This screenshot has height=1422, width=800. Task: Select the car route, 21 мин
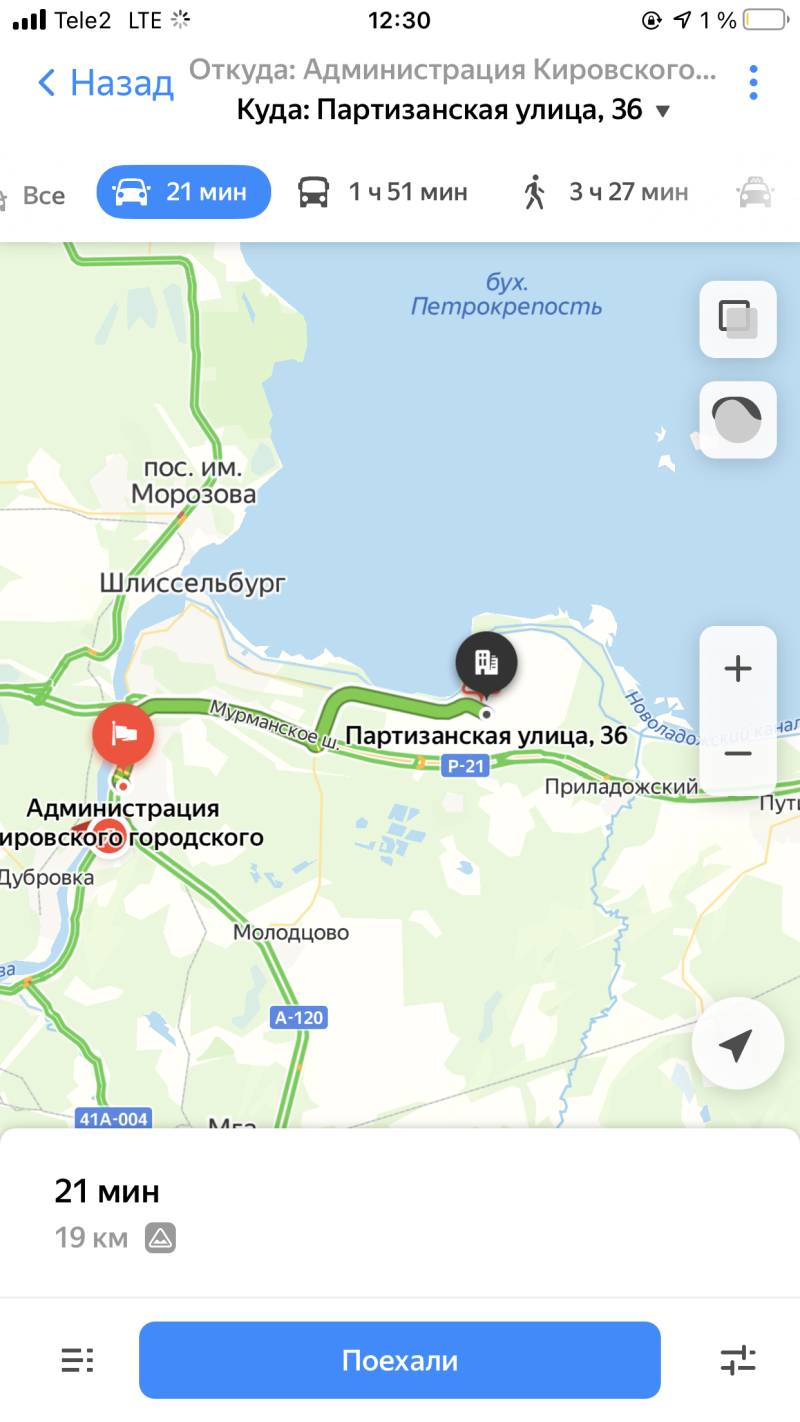[184, 192]
